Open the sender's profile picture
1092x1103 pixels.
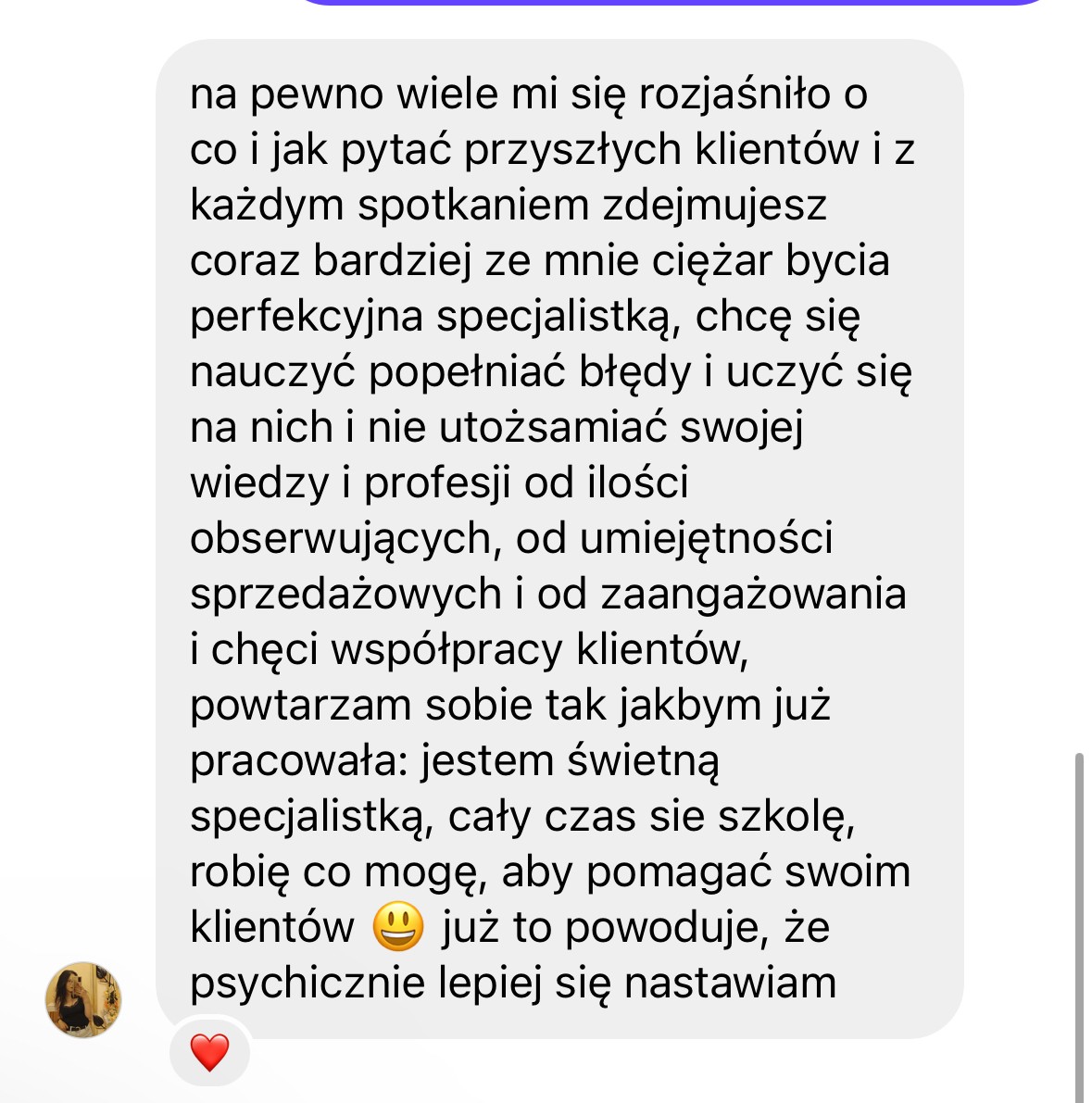point(83,999)
